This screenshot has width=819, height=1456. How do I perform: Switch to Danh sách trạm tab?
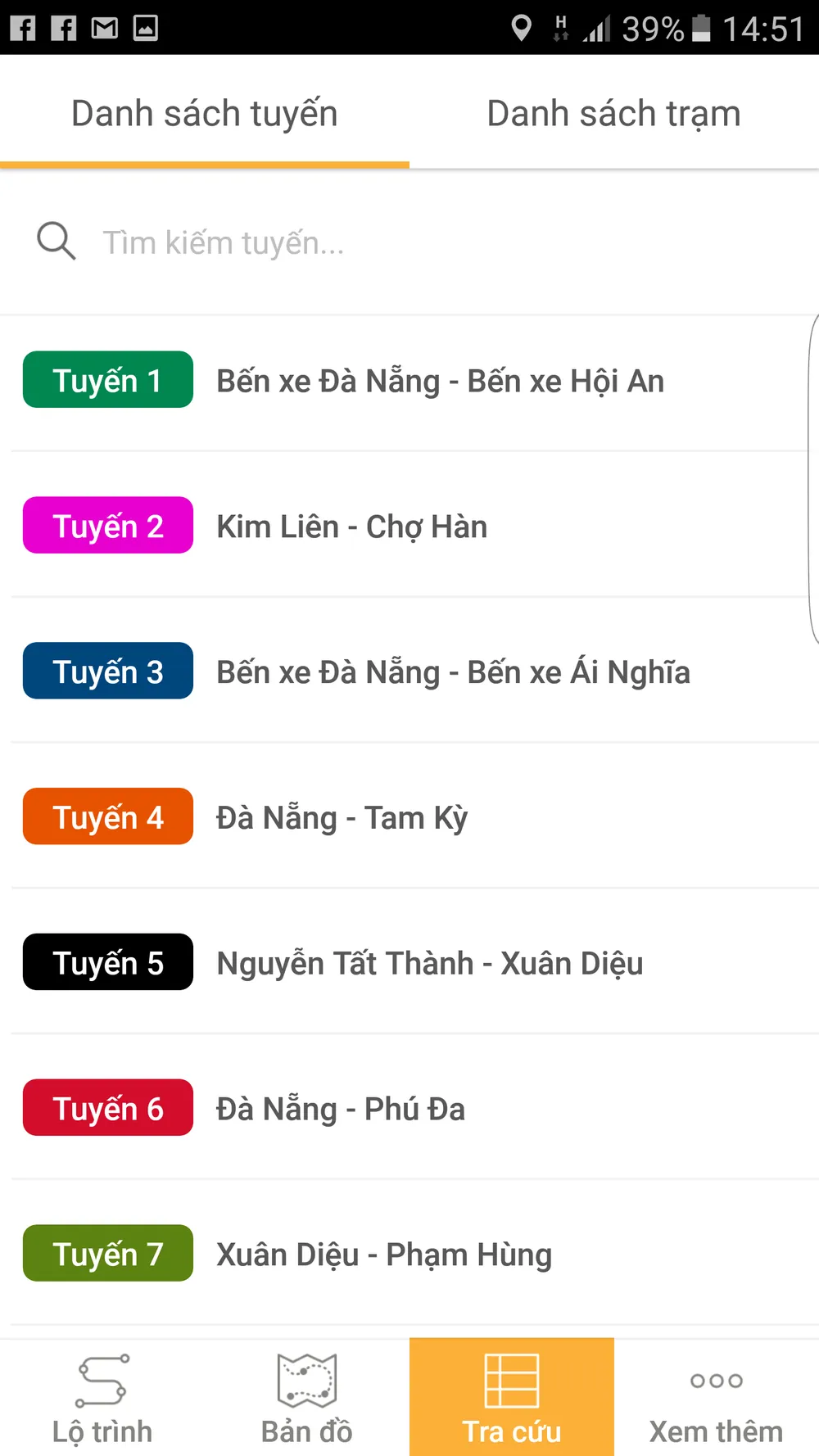(x=613, y=113)
